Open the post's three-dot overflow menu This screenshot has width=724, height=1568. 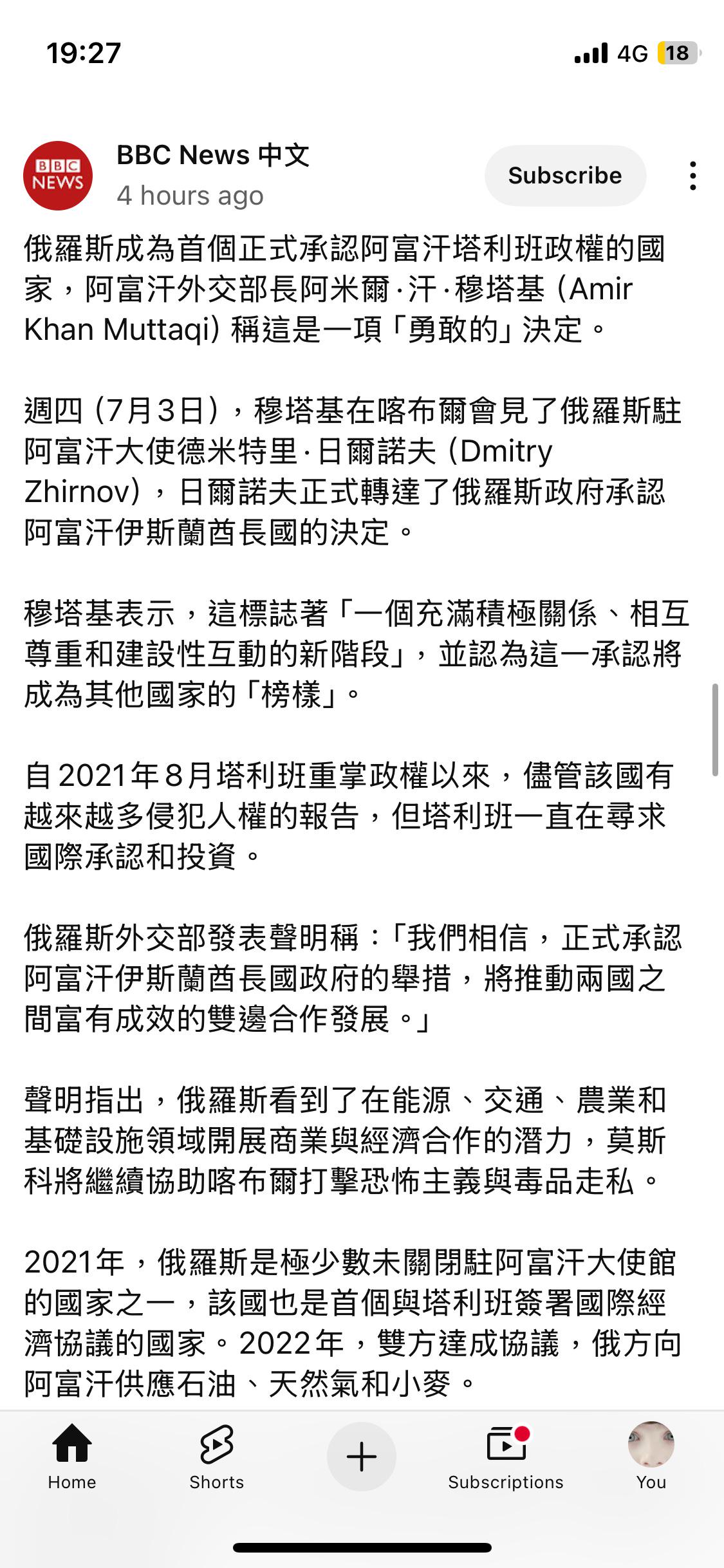coord(692,175)
